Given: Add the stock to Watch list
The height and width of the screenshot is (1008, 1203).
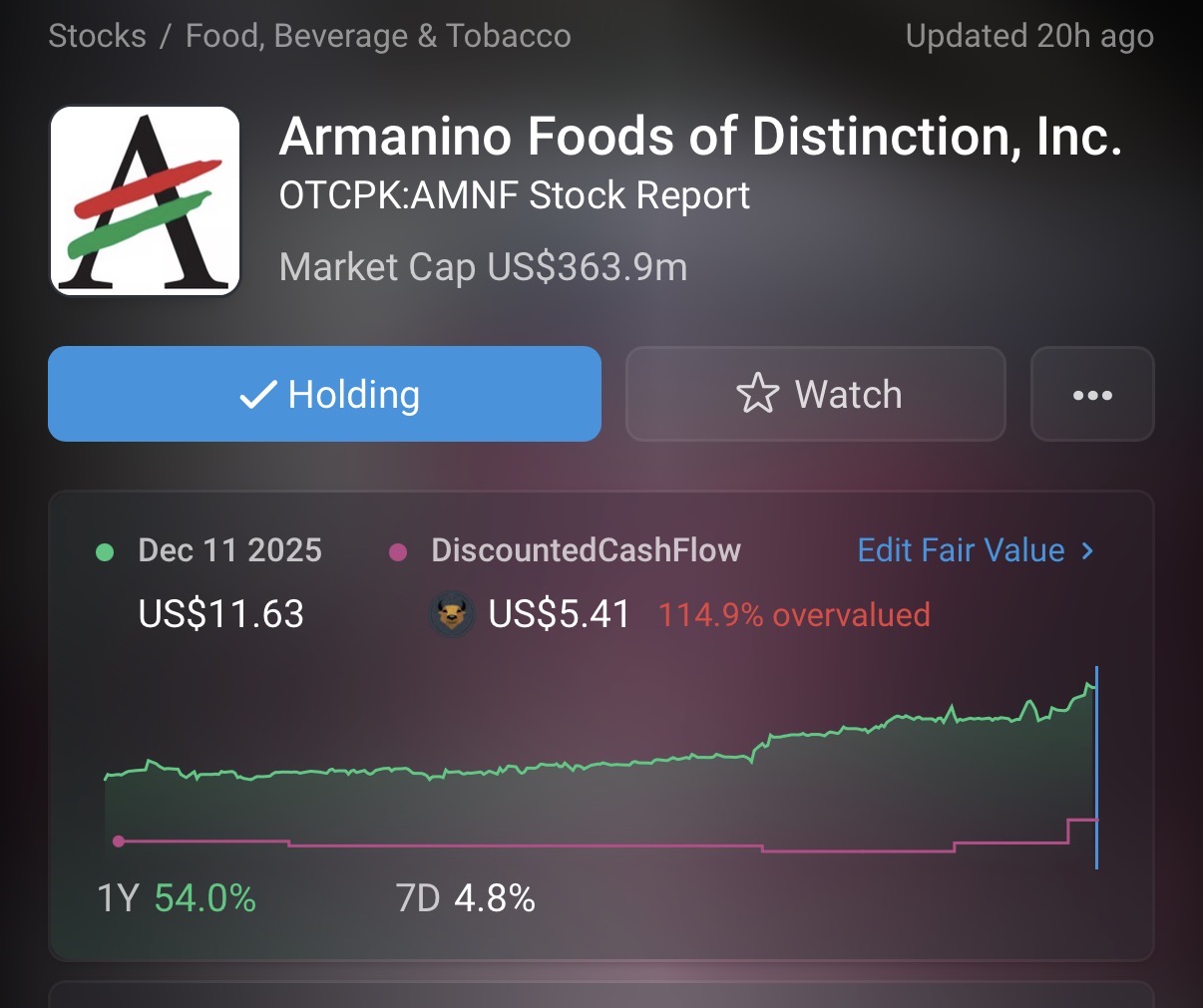Looking at the screenshot, I should (x=815, y=394).
